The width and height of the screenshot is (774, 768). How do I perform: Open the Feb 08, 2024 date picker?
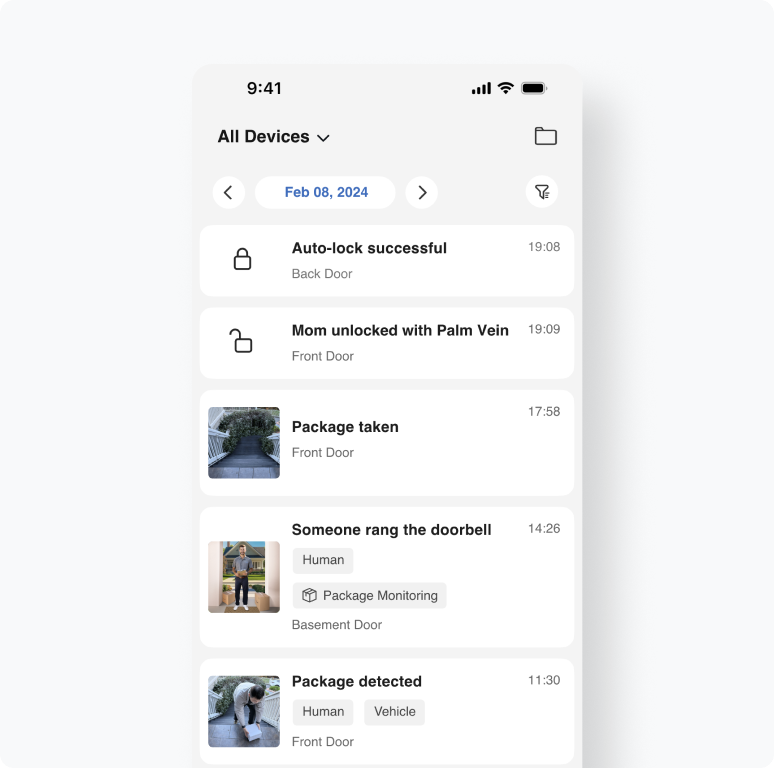click(325, 192)
